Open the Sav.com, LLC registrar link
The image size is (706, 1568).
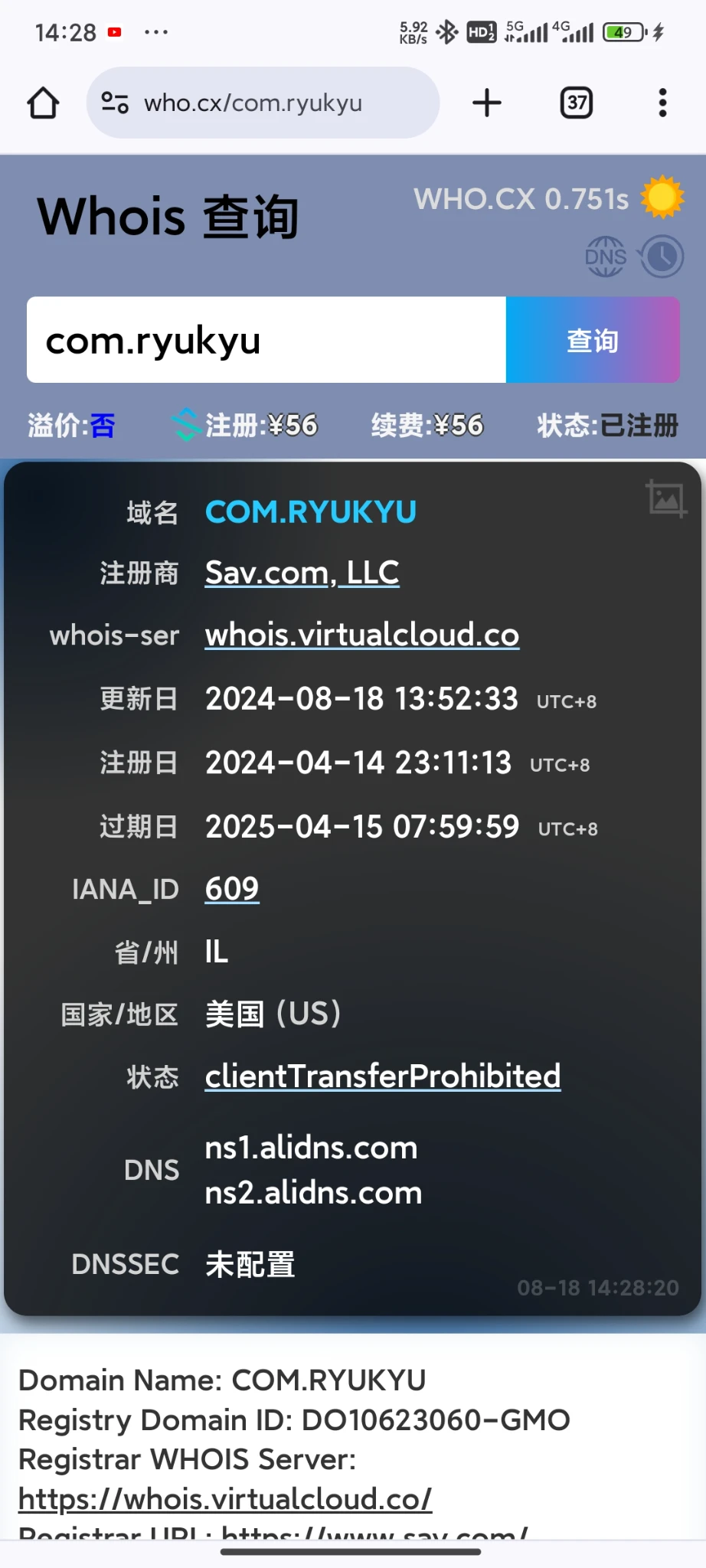coord(302,573)
